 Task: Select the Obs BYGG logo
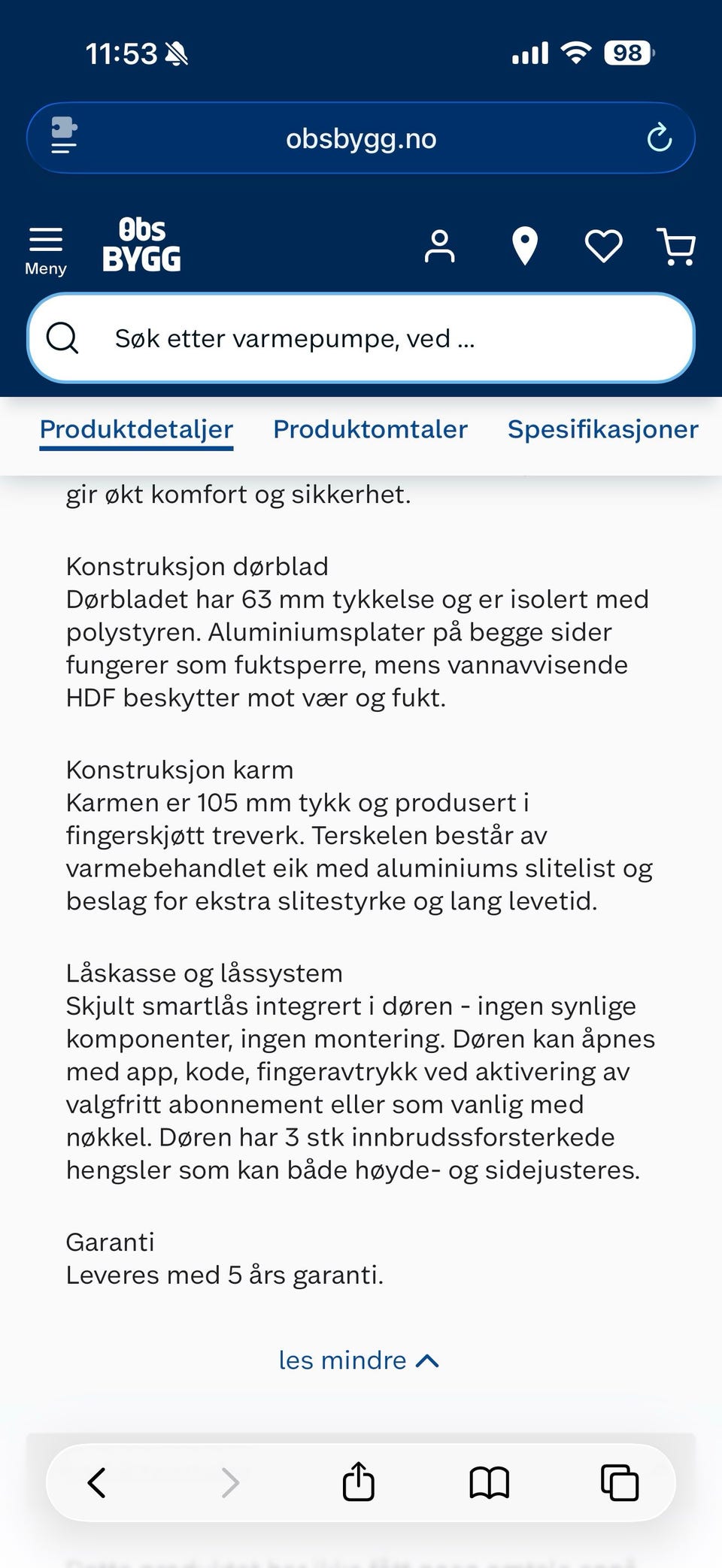click(141, 246)
